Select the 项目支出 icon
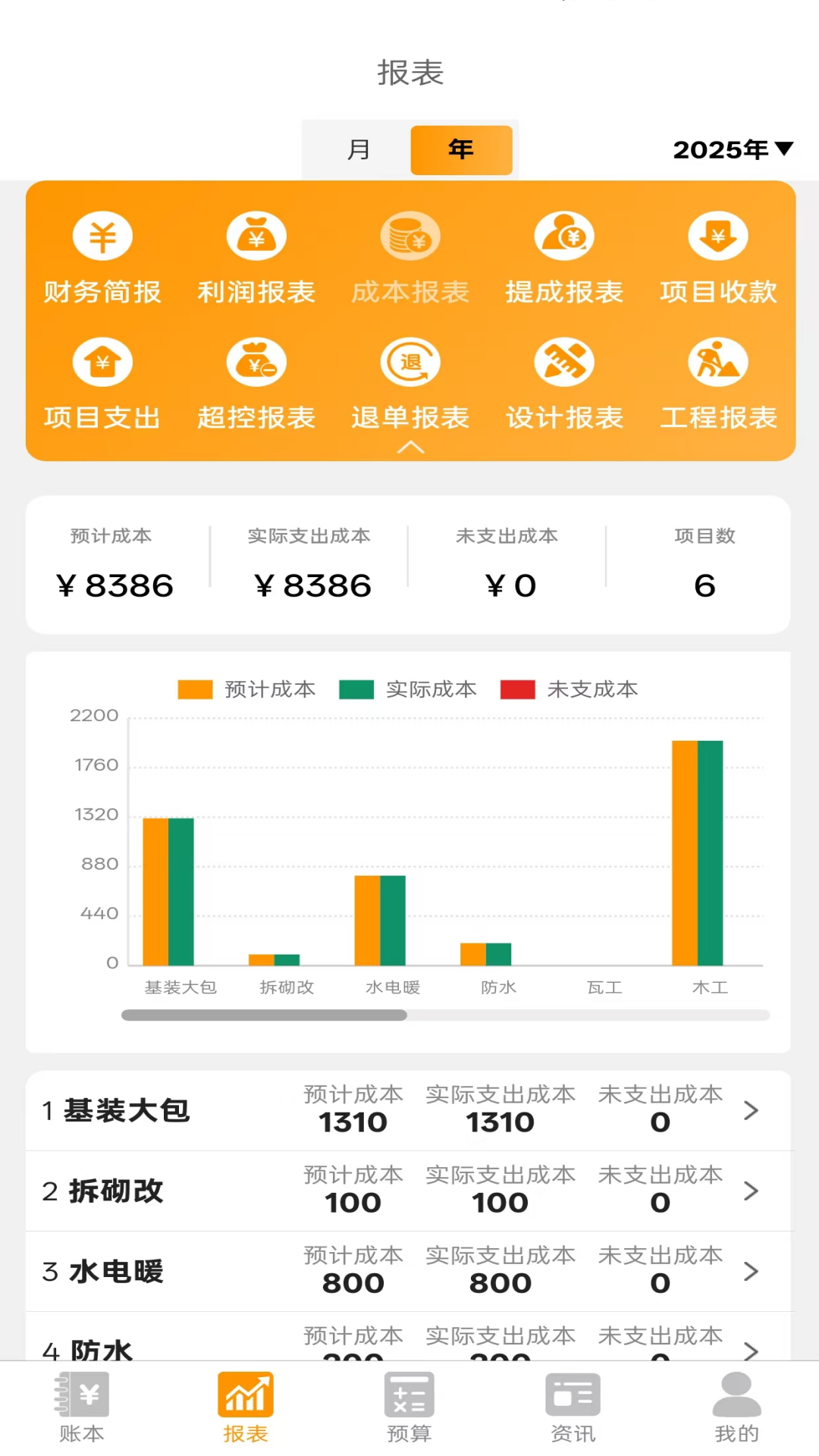The width and height of the screenshot is (819, 1456). pos(102,383)
